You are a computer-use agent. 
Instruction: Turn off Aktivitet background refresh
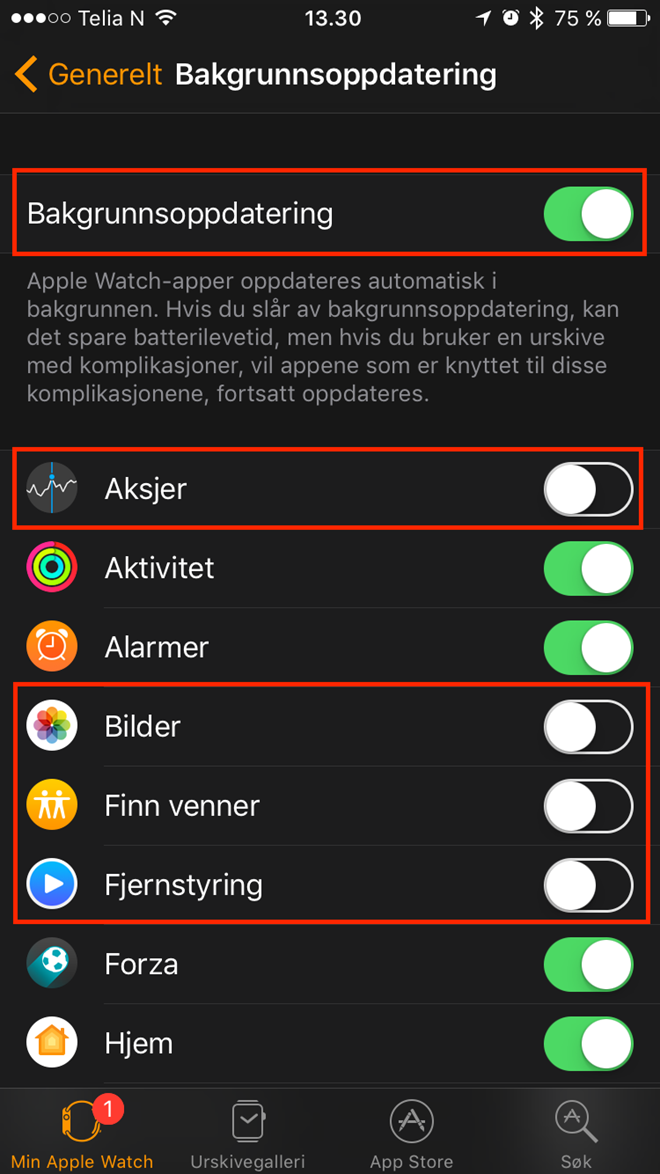(x=588, y=568)
